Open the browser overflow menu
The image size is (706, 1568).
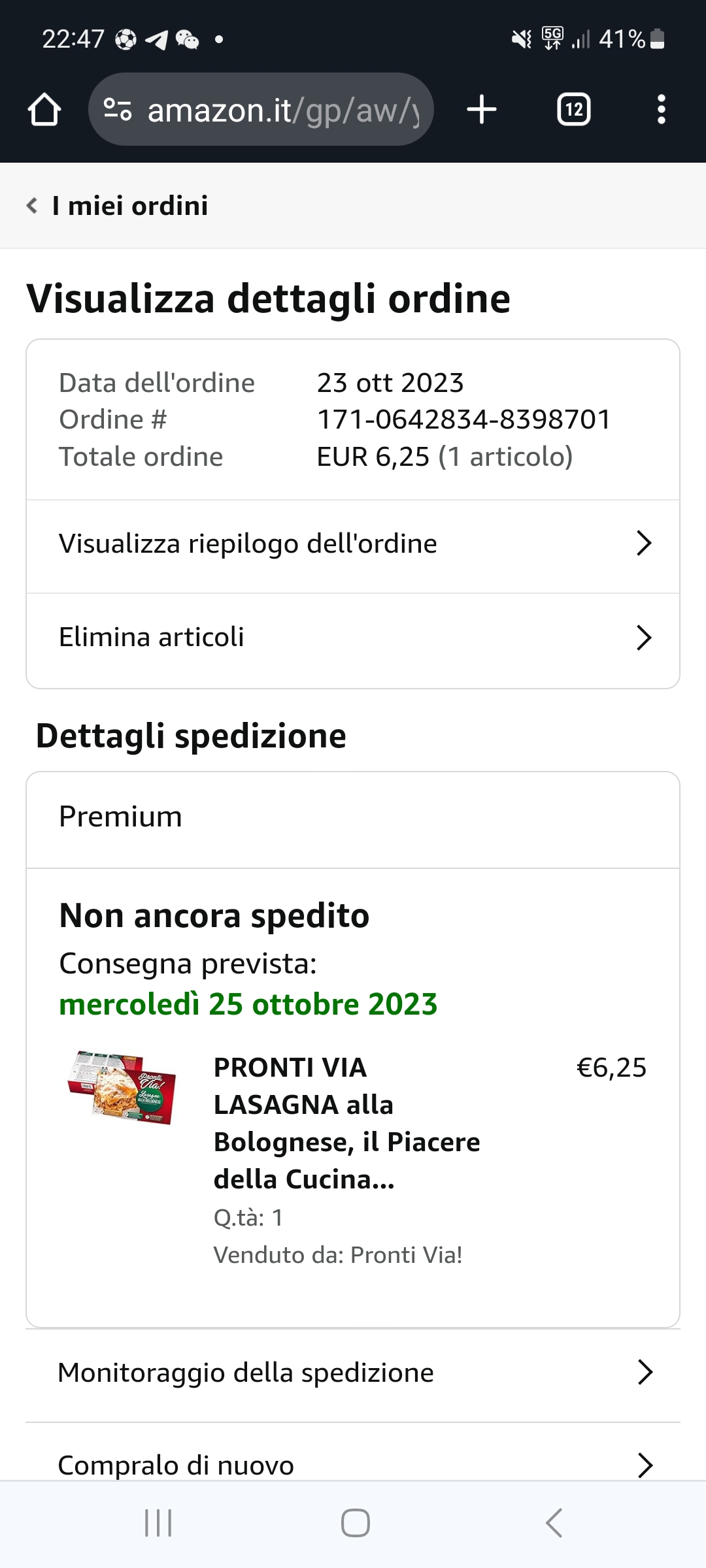point(661,110)
